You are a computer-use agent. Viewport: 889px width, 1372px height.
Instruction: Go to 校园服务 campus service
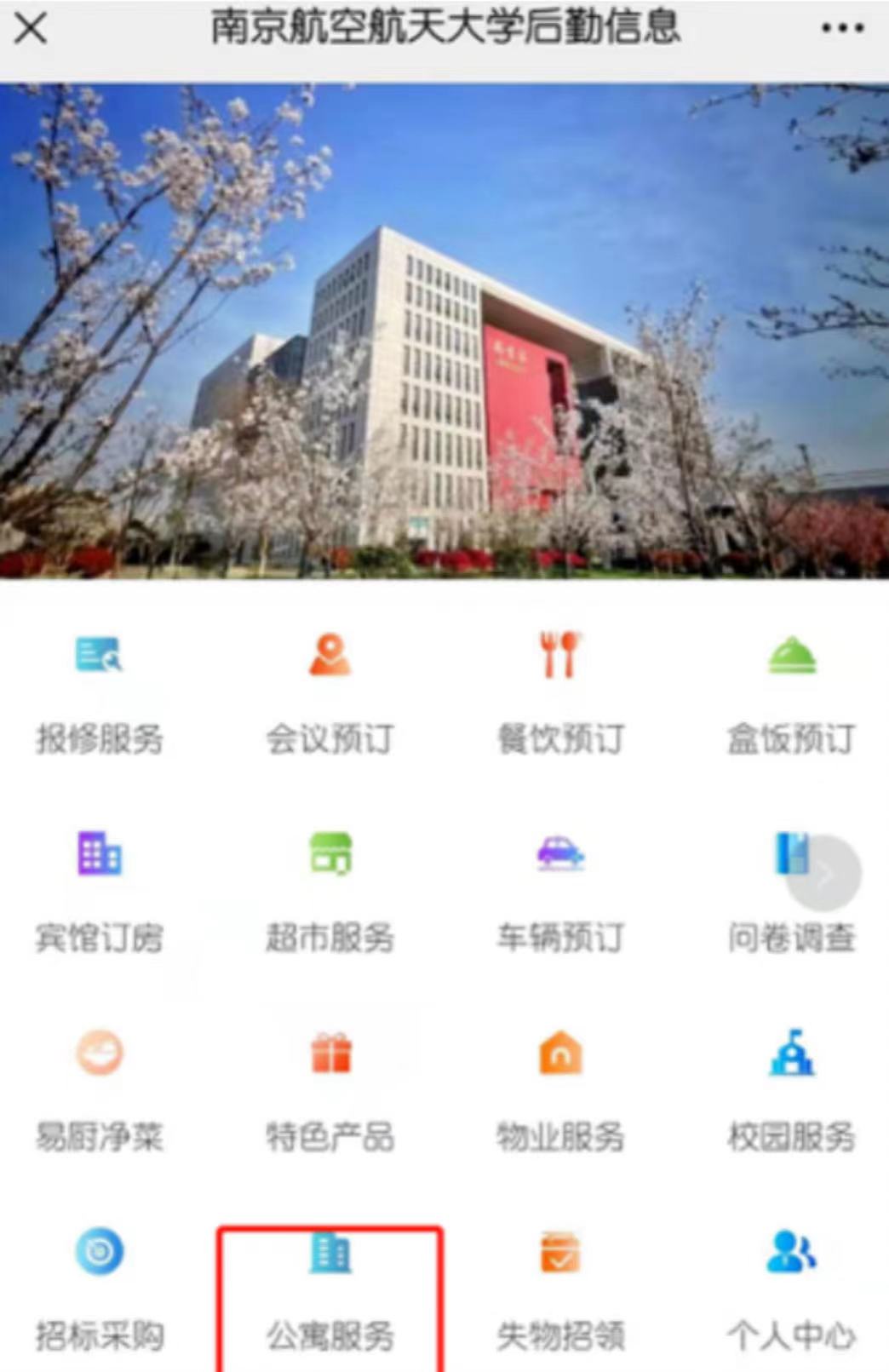[x=791, y=1090]
